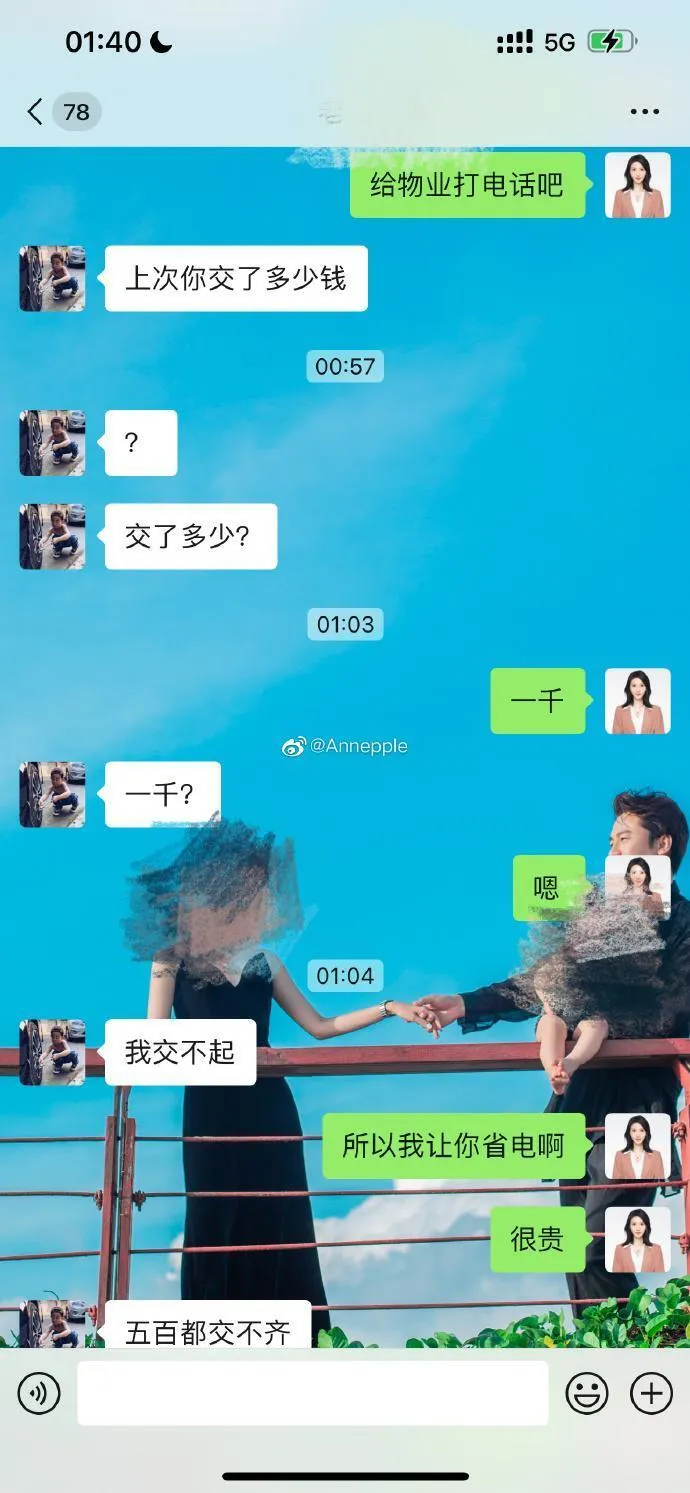Switch to voice message input
The image size is (690, 1493).
point(39,1393)
